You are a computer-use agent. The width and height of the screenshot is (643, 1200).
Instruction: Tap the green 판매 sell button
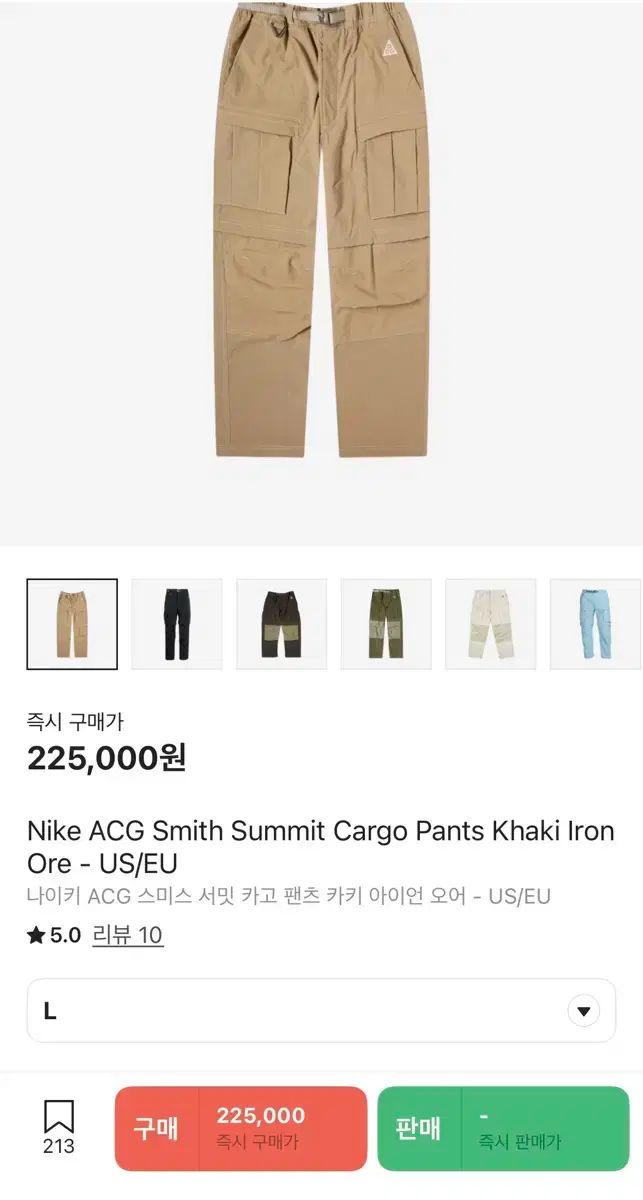(x=503, y=1128)
